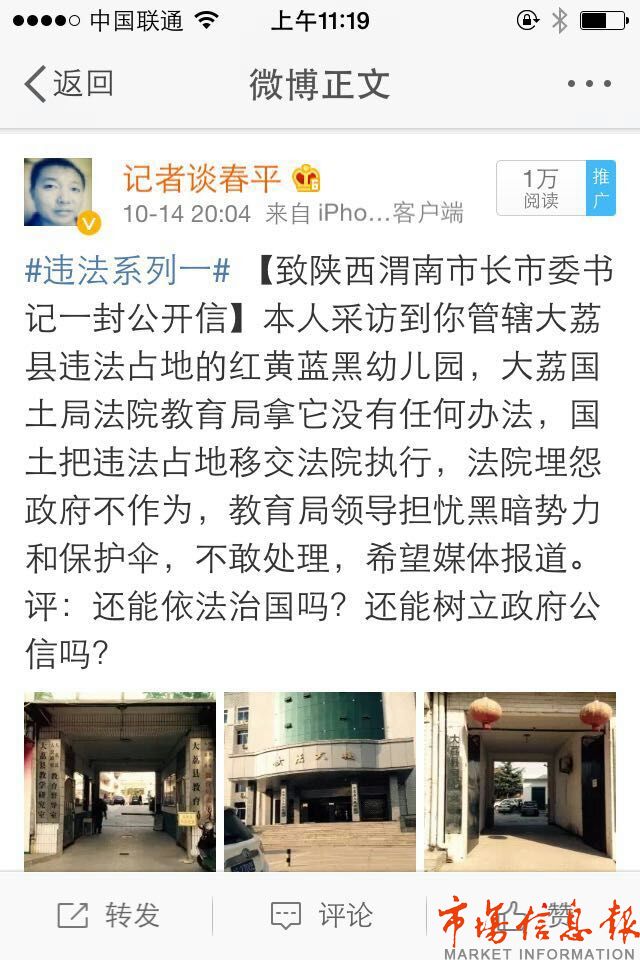Open 记者谈春平's profile avatar
640x960 pixels.
pos(58,193)
